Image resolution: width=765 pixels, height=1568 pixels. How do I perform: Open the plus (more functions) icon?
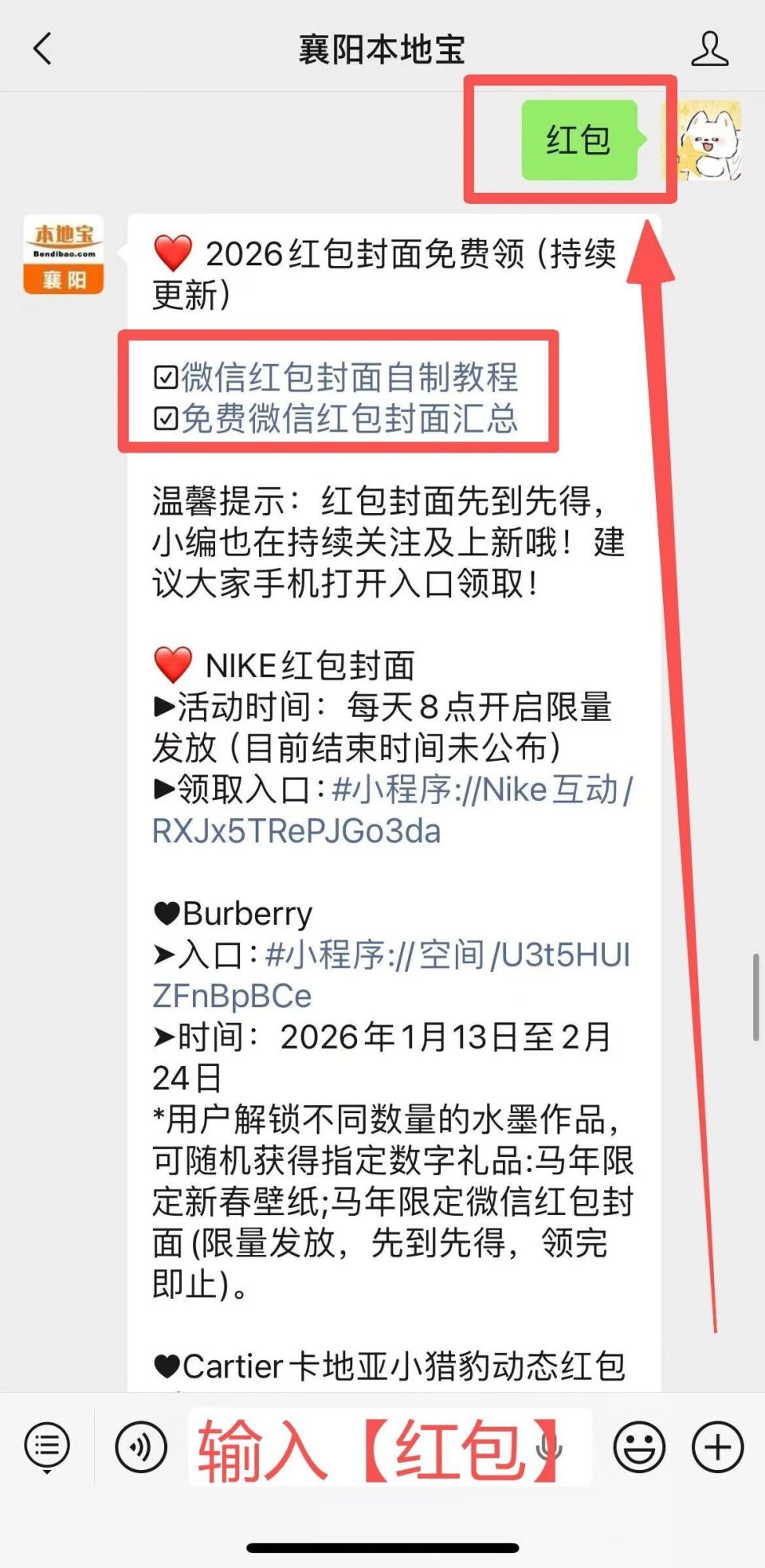tap(716, 1447)
